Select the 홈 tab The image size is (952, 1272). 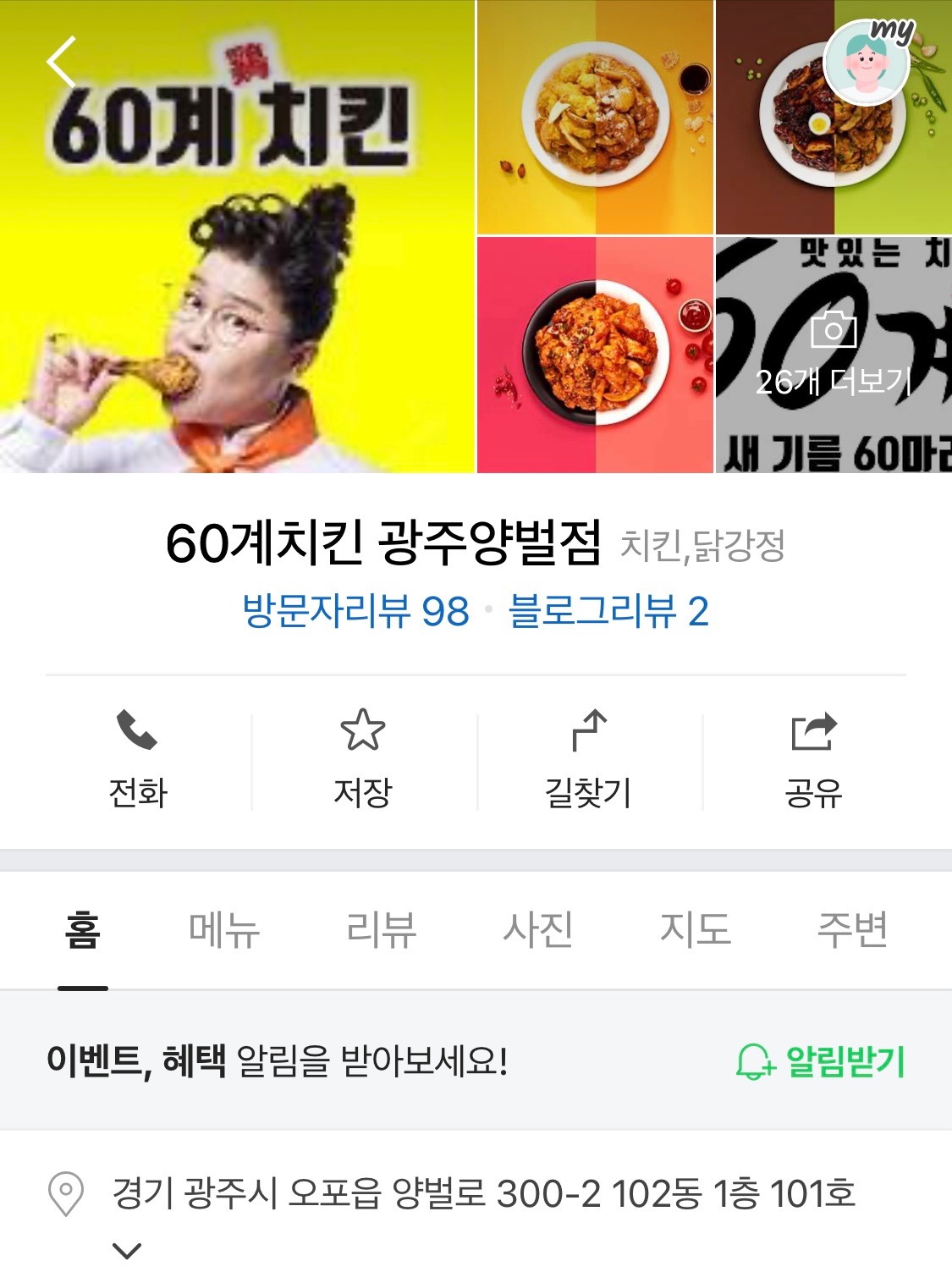pos(83,930)
